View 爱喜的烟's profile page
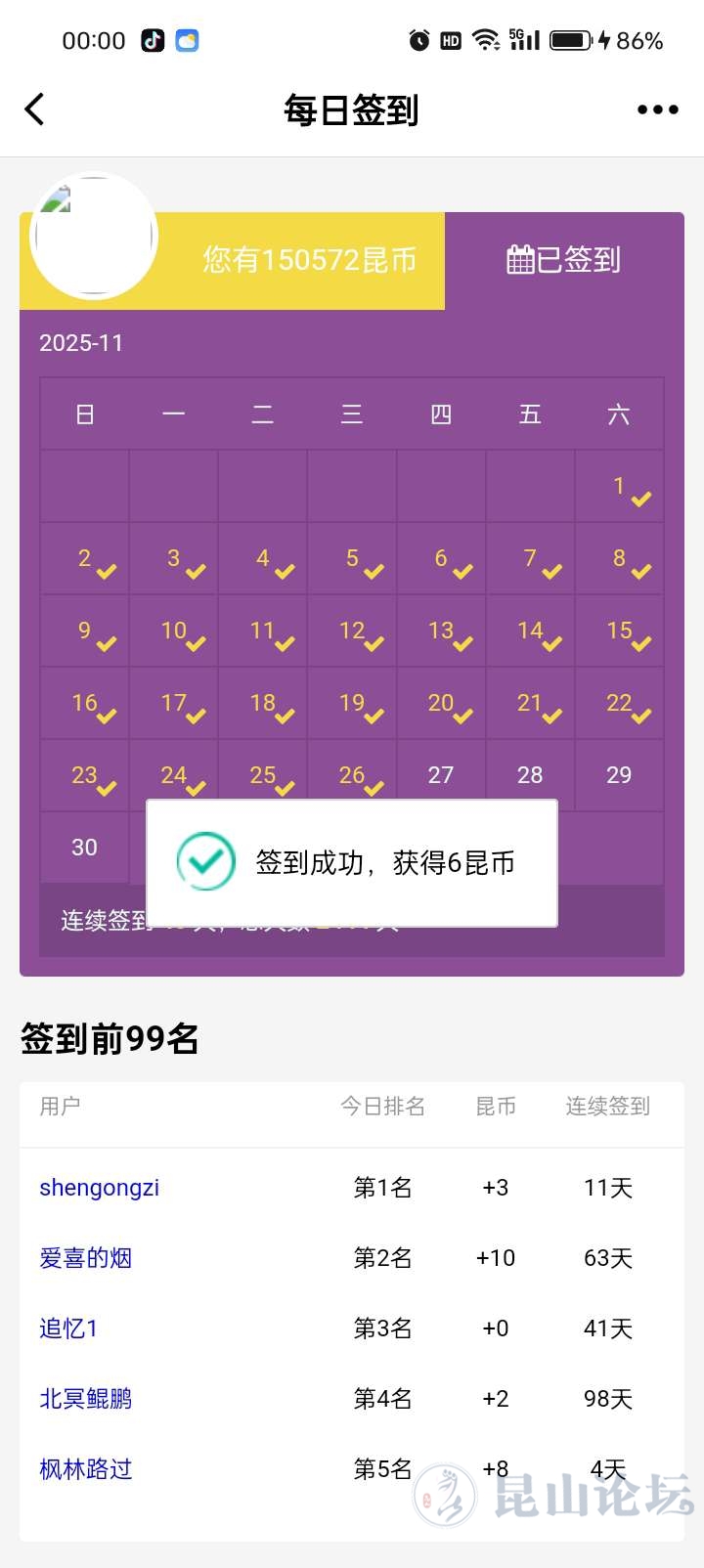Viewport: 704px width, 1568px height. click(x=85, y=1258)
